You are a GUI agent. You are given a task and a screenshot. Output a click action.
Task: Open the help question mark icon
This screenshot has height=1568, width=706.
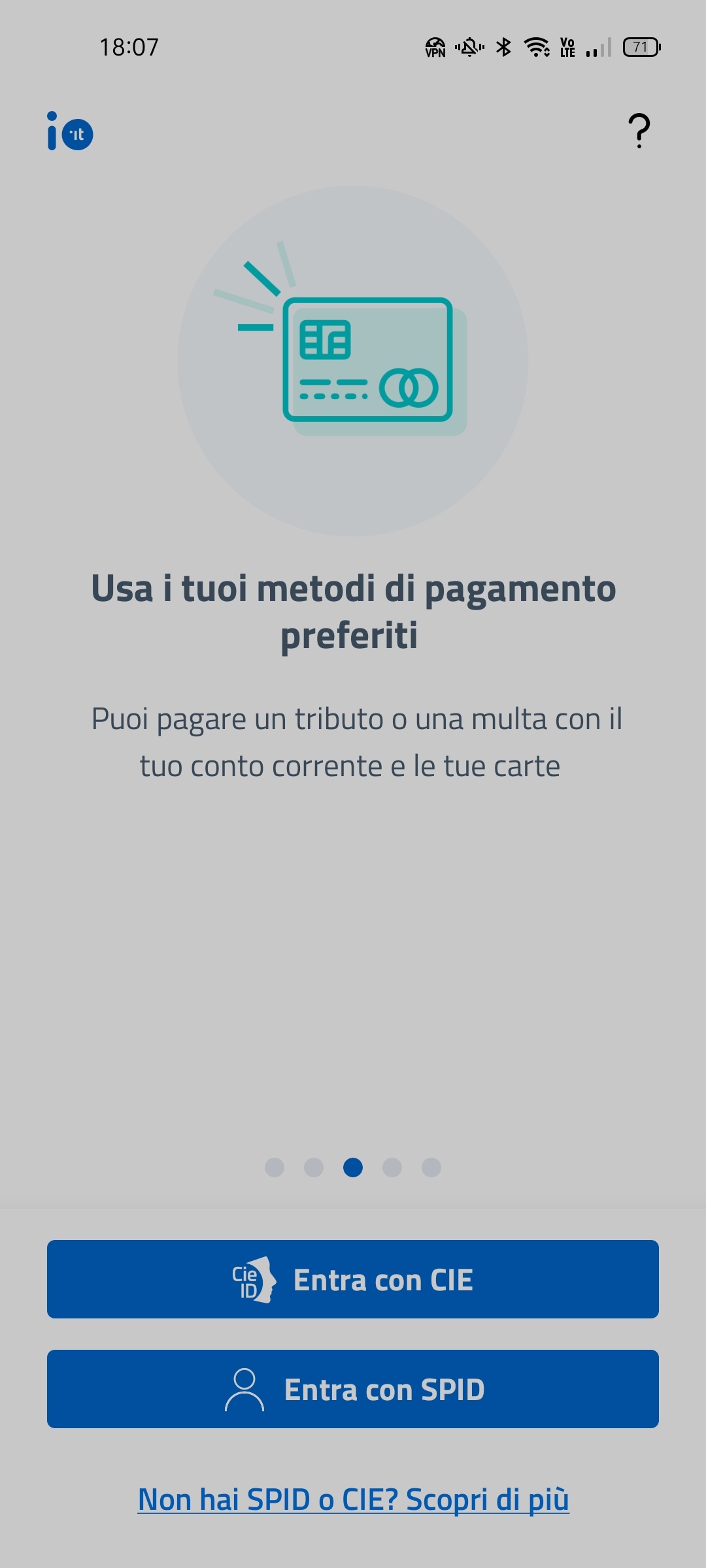(639, 131)
